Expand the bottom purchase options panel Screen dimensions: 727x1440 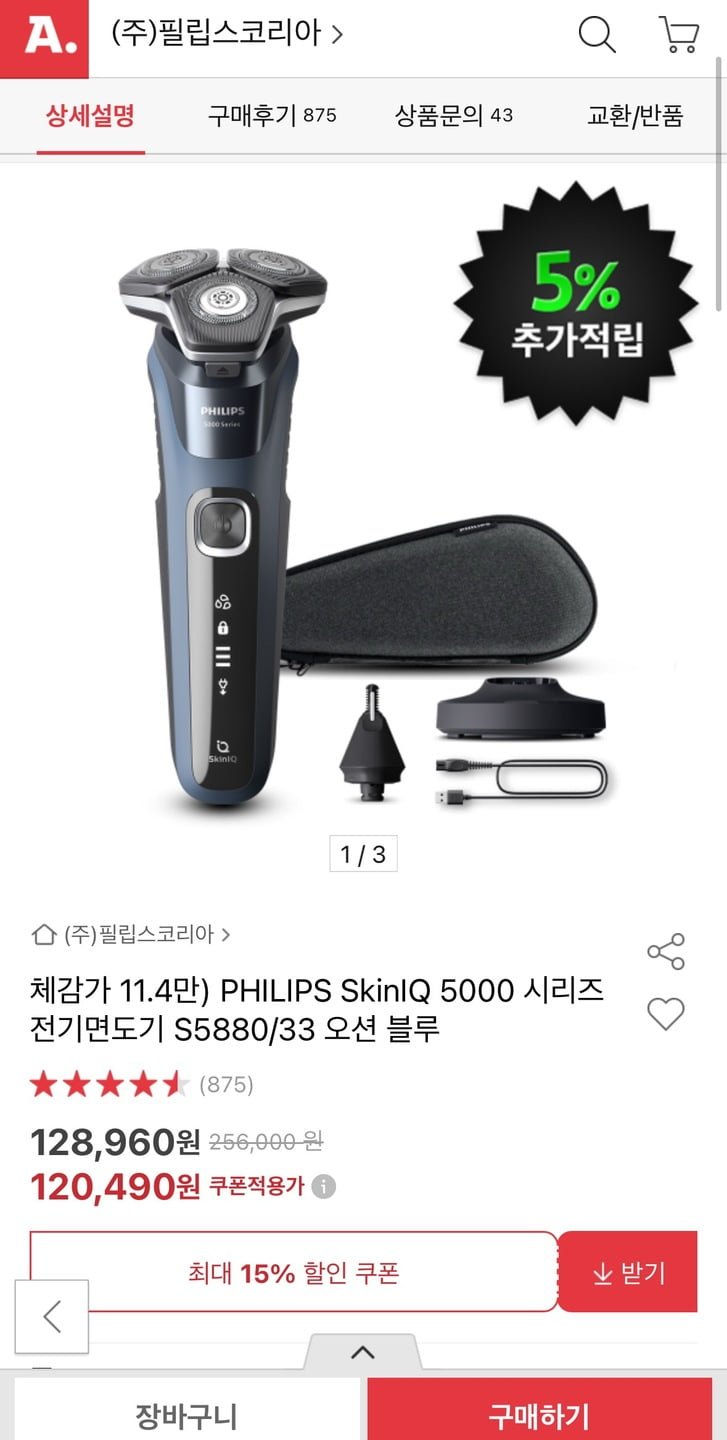363,1352
